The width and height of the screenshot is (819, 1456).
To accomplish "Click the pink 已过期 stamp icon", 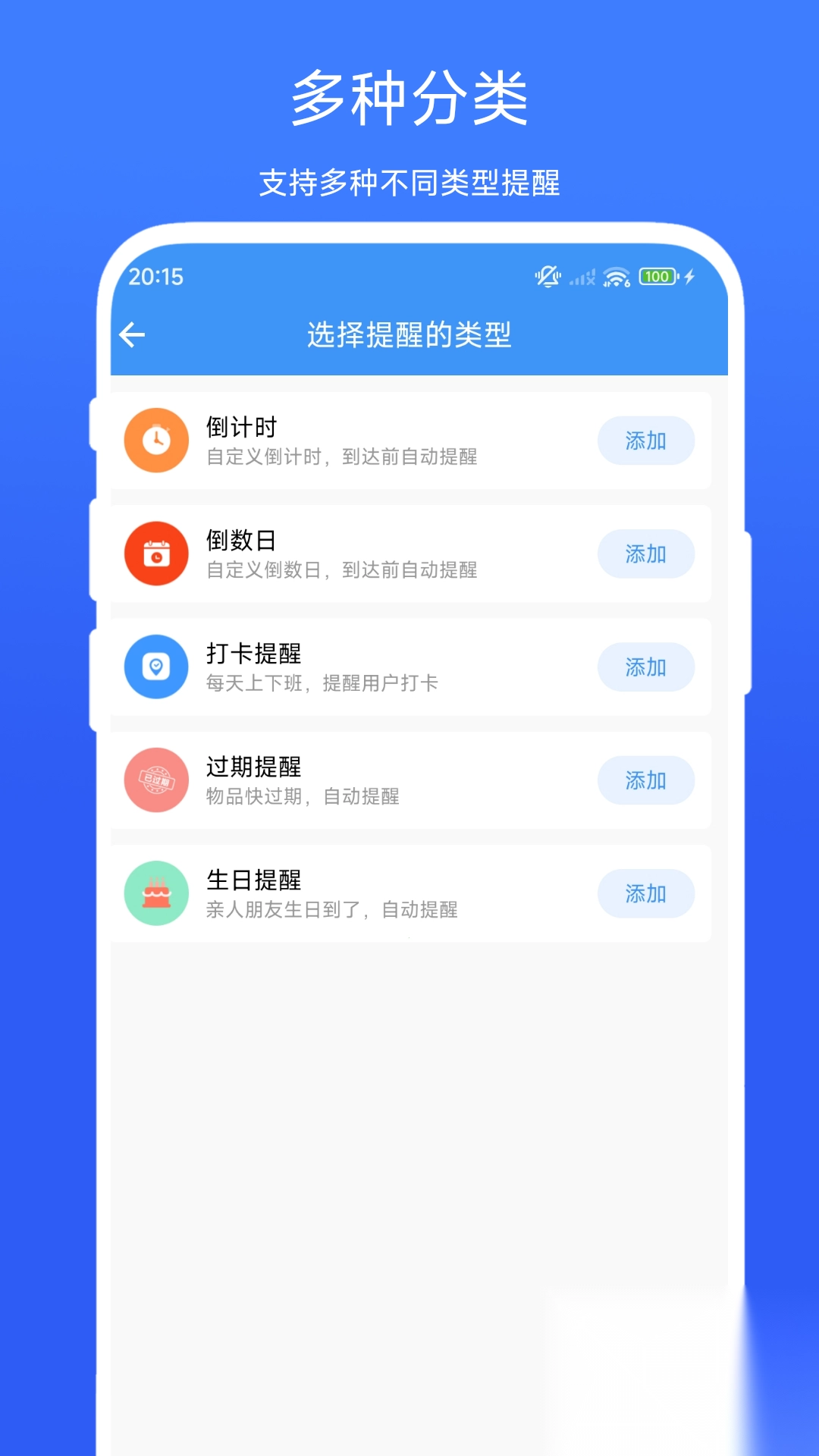I will [156, 780].
